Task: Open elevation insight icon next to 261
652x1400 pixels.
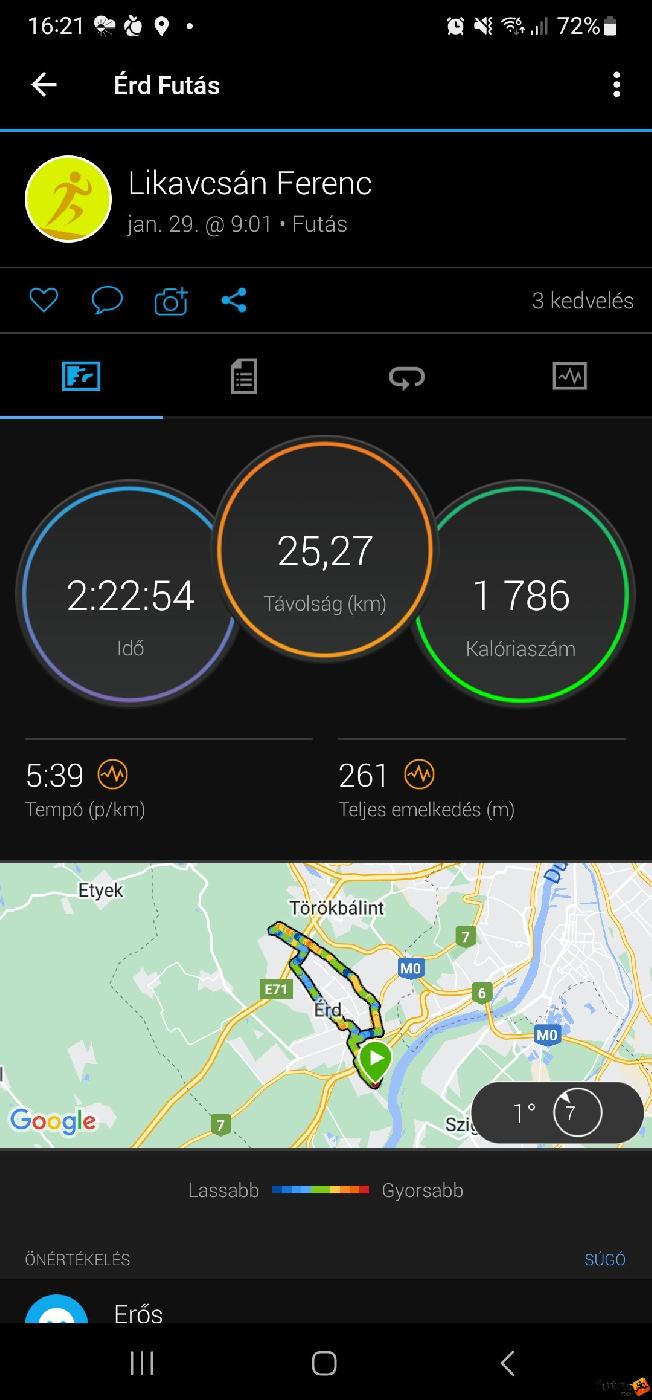Action: (x=419, y=774)
